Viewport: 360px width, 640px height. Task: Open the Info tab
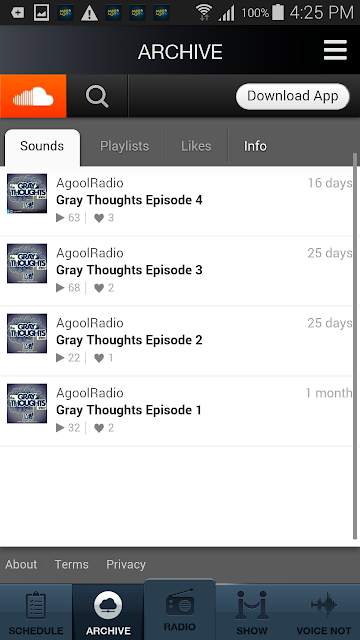[x=255, y=146]
